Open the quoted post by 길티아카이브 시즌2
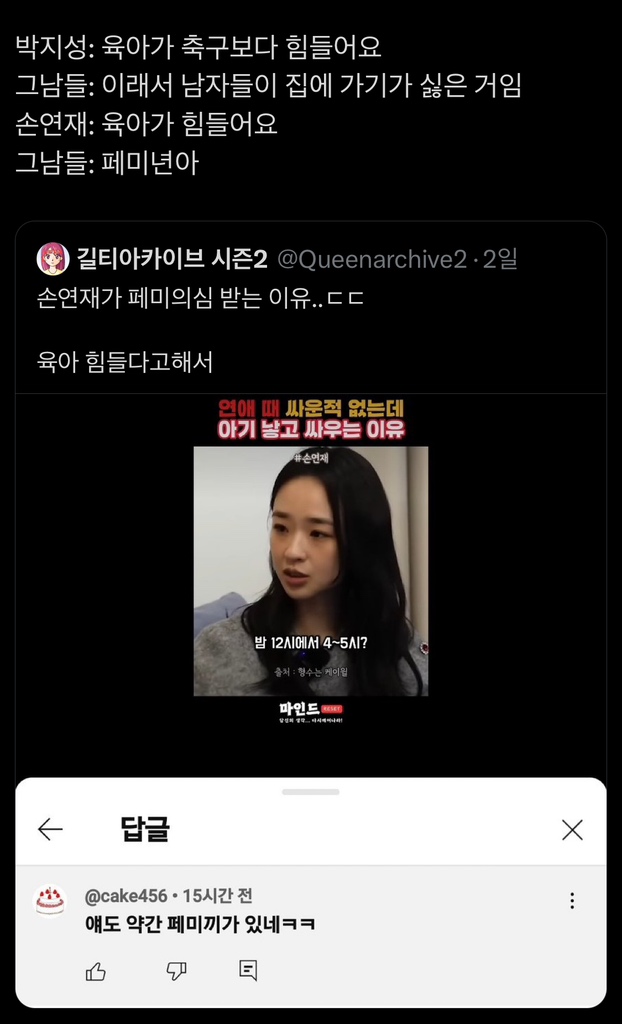This screenshot has height=1024, width=622. [x=300, y=330]
